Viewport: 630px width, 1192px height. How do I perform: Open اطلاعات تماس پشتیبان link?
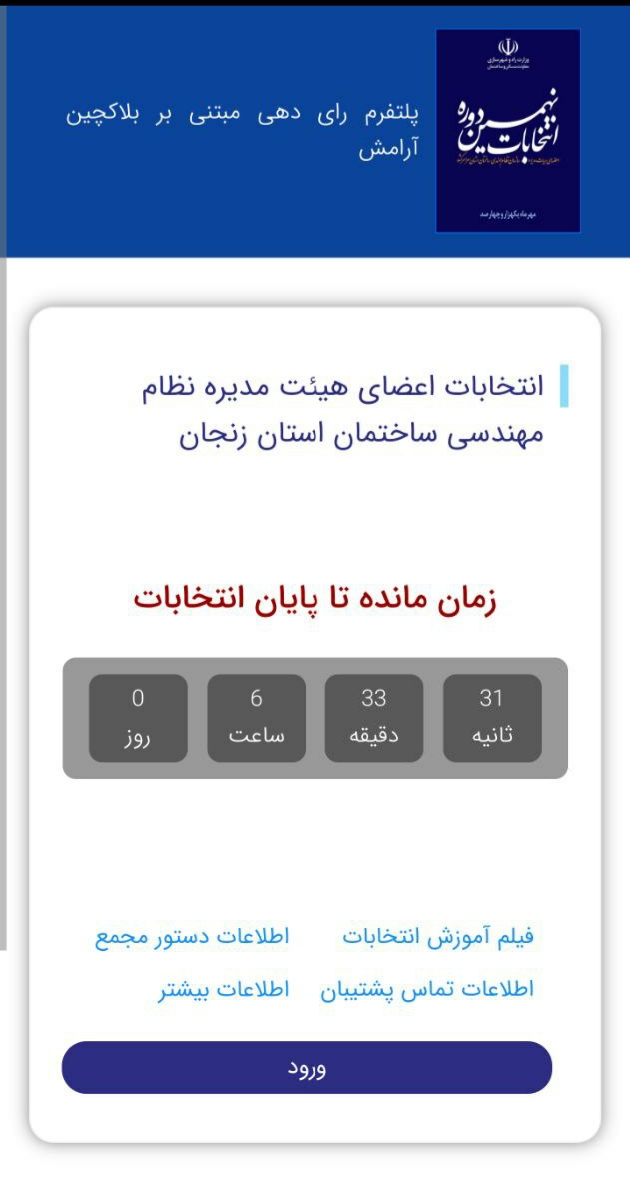pos(427,989)
